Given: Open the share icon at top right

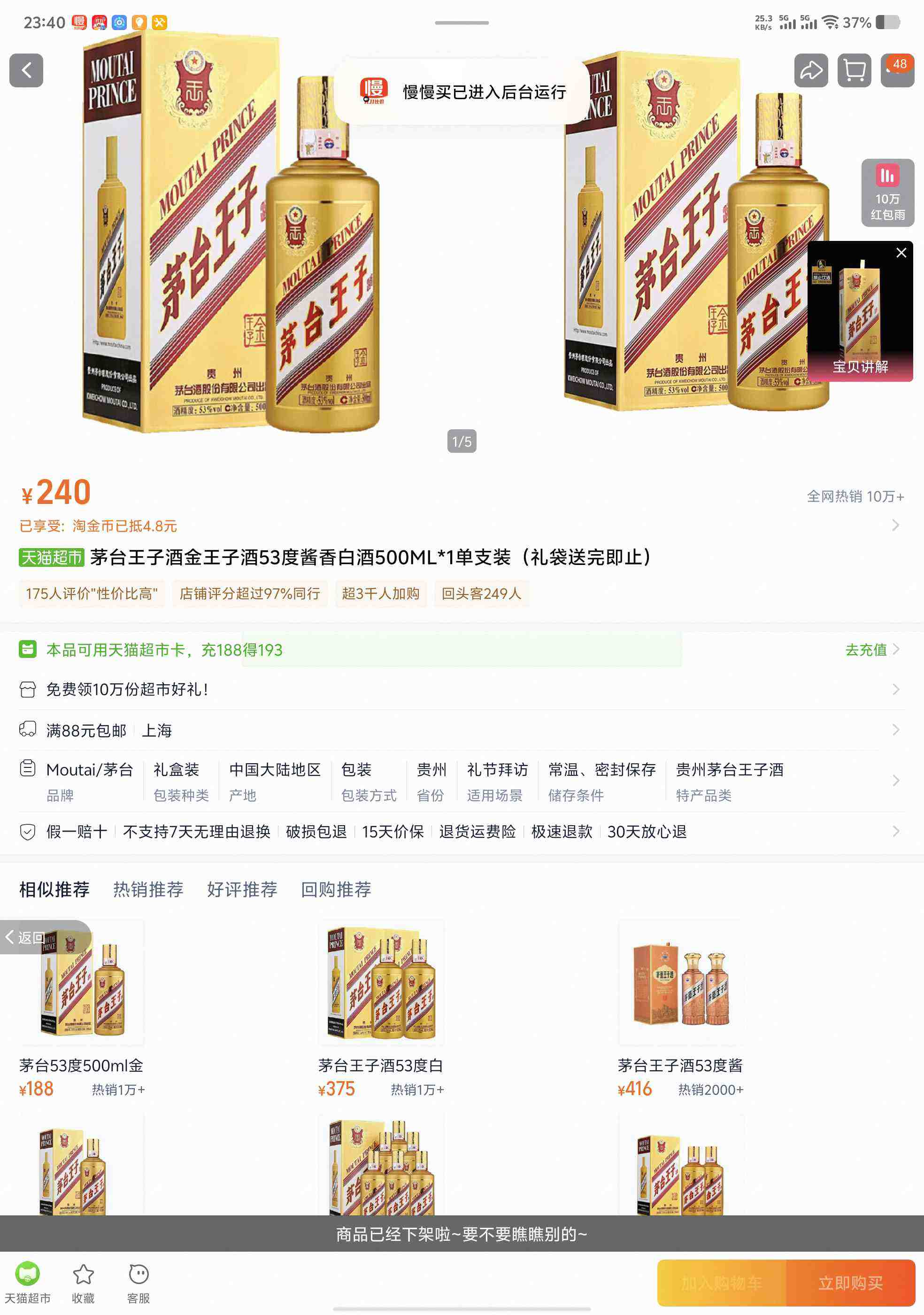Looking at the screenshot, I should click(811, 70).
